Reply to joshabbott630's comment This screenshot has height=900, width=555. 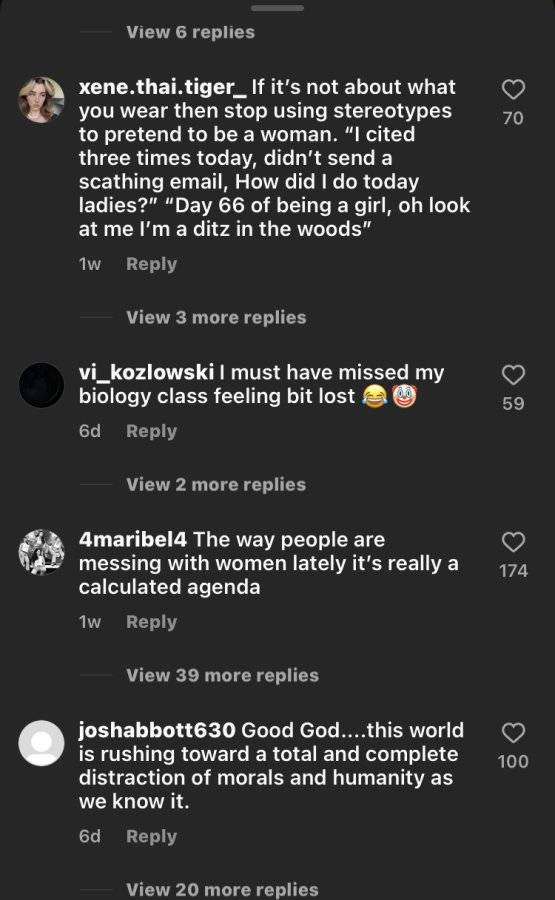pos(152,836)
